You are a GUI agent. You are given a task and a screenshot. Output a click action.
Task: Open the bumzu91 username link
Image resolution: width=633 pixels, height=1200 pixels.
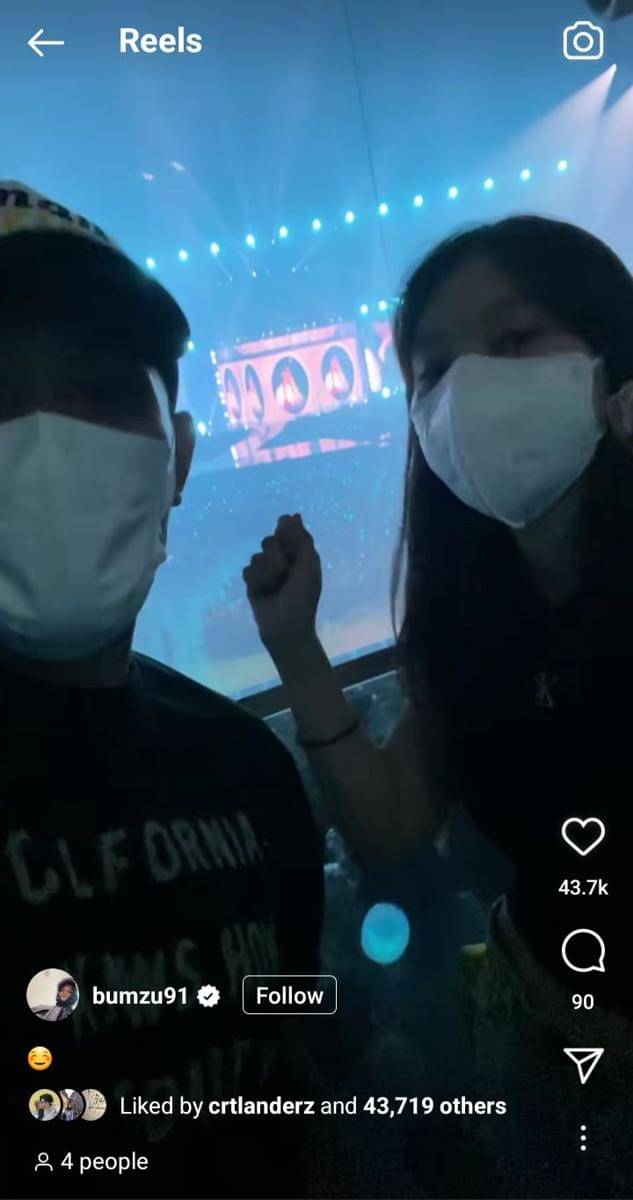point(139,996)
